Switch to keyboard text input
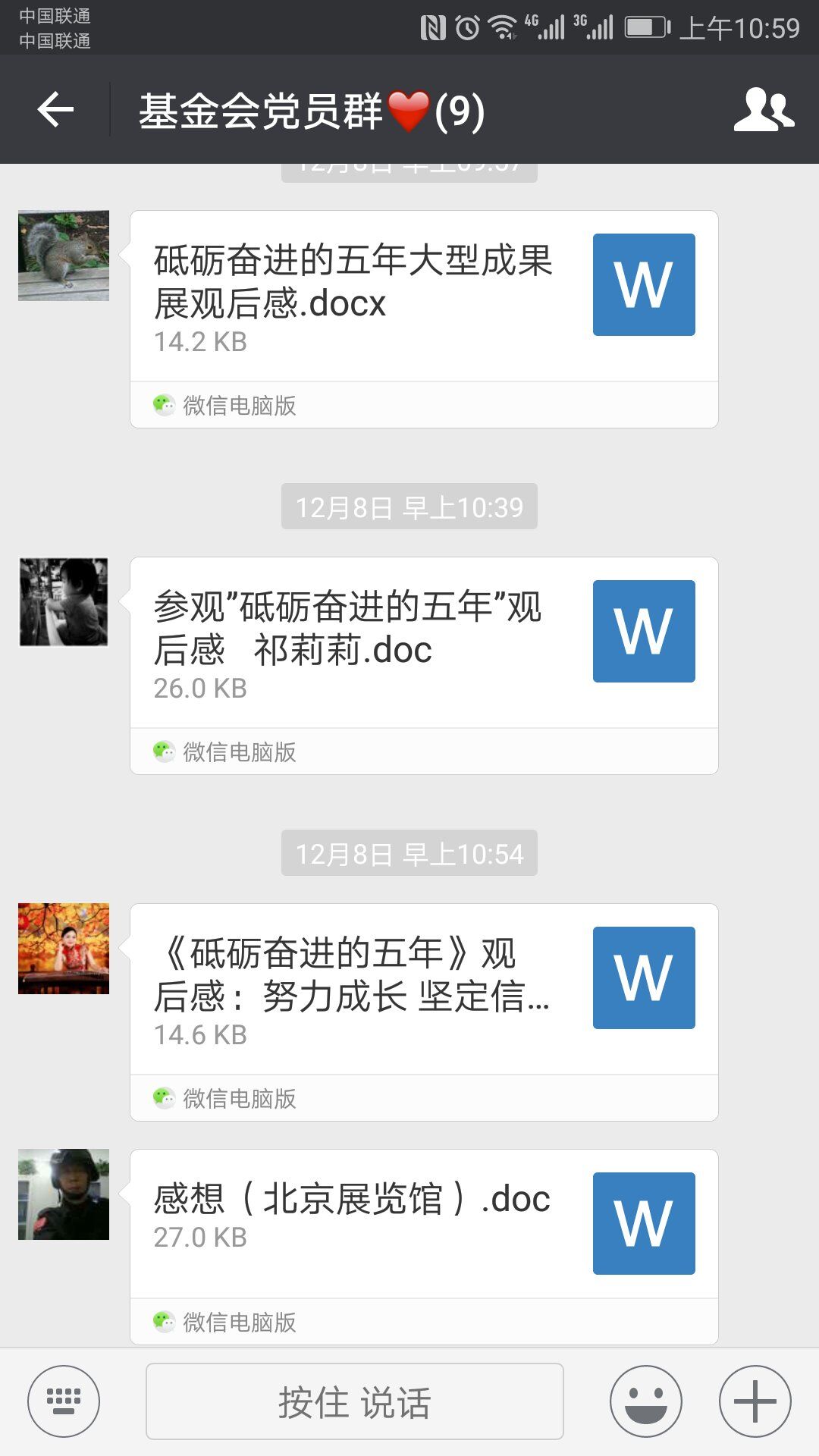This screenshot has height=1456, width=819. click(64, 1401)
